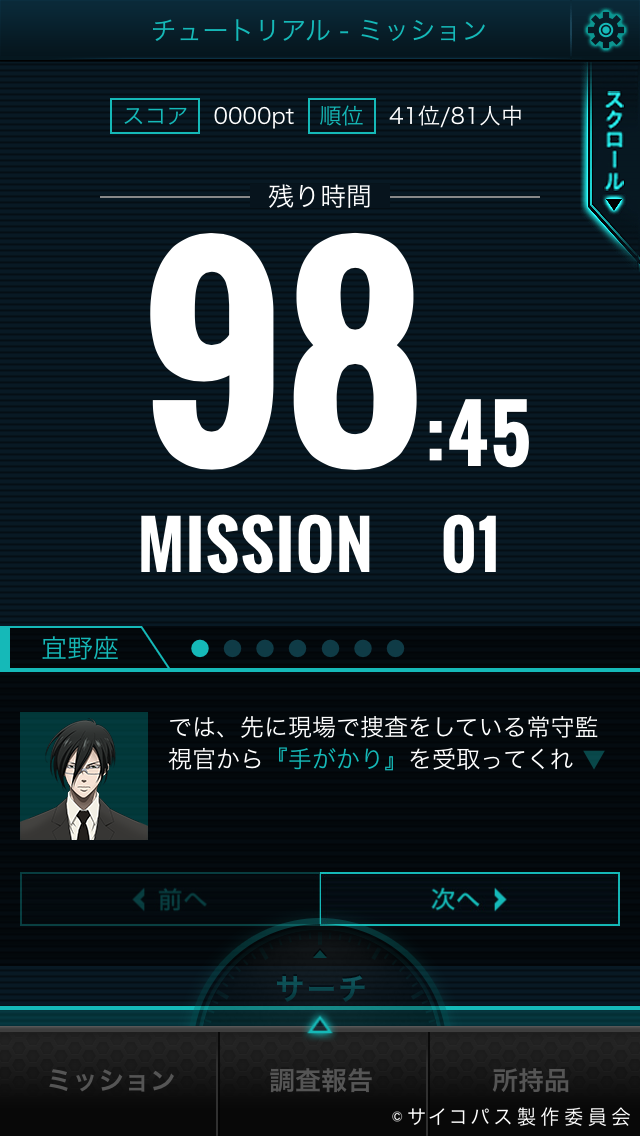
Task: Open the サーチ search panel
Action: pyautogui.click(x=320, y=985)
